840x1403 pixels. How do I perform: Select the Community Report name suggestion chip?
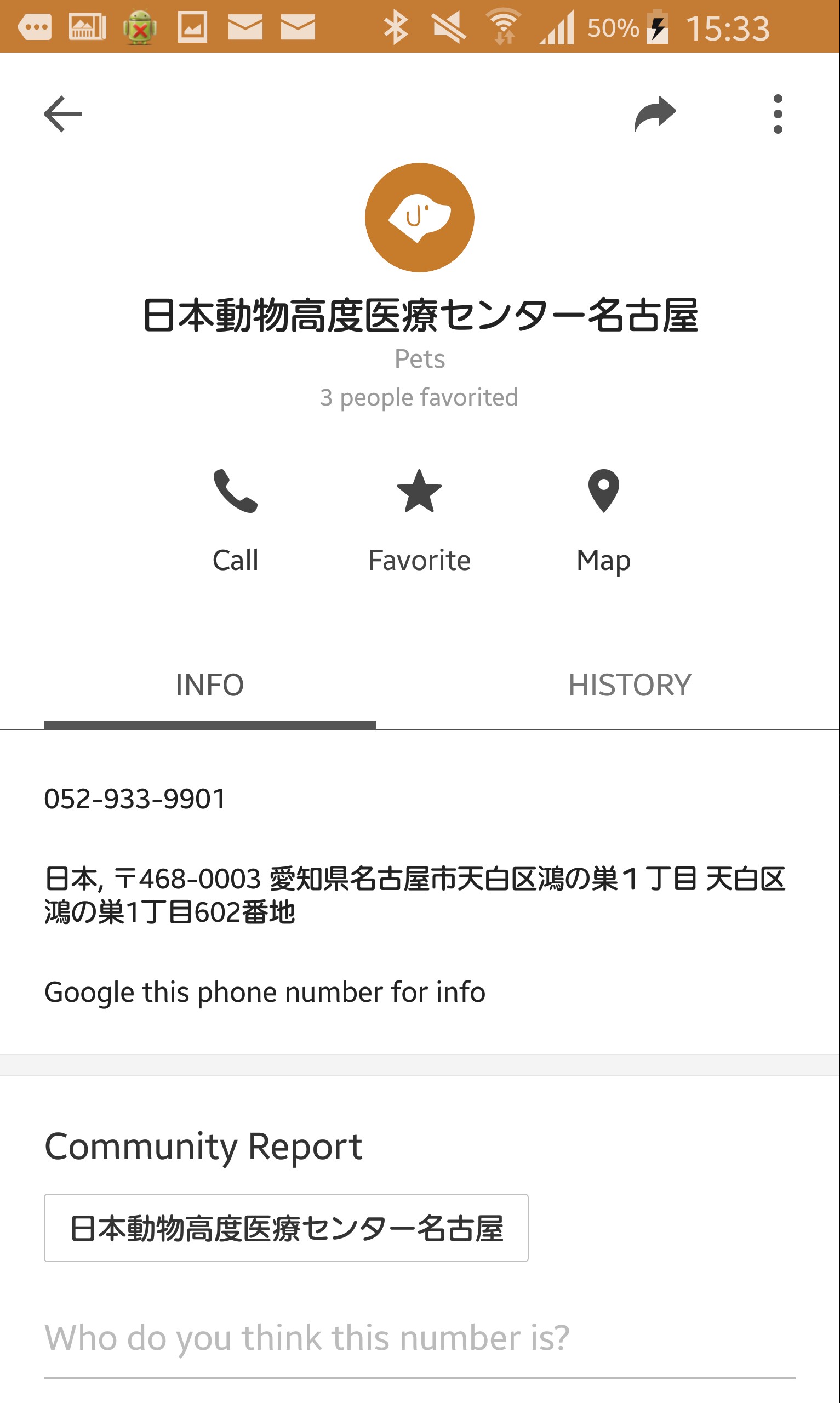pyautogui.click(x=286, y=1228)
